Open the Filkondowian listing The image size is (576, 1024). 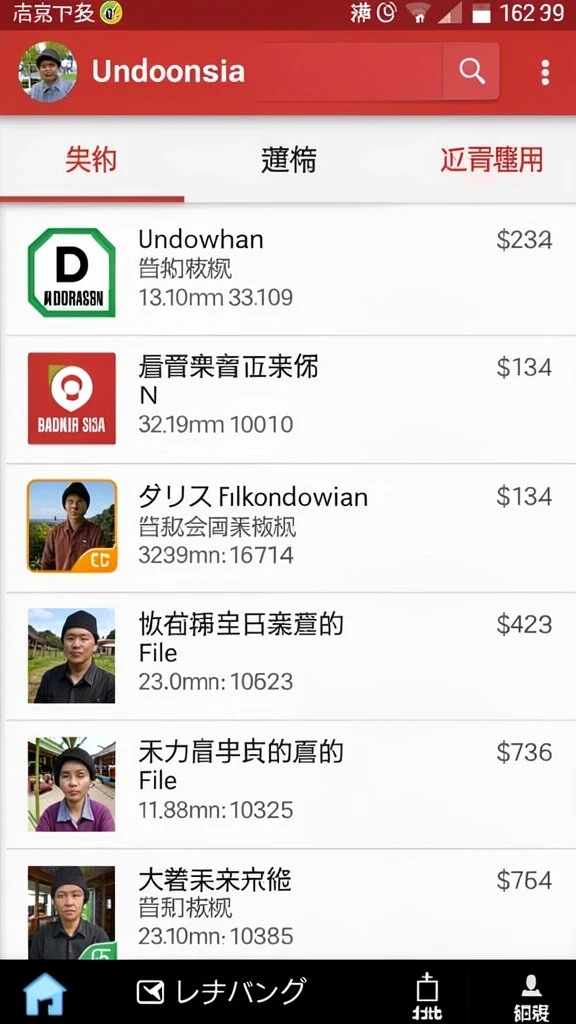[x=288, y=527]
